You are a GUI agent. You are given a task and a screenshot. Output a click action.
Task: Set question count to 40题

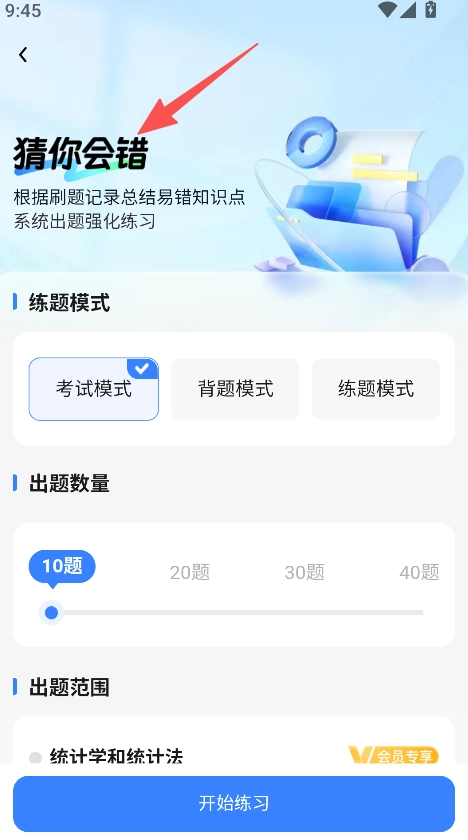coord(419,573)
